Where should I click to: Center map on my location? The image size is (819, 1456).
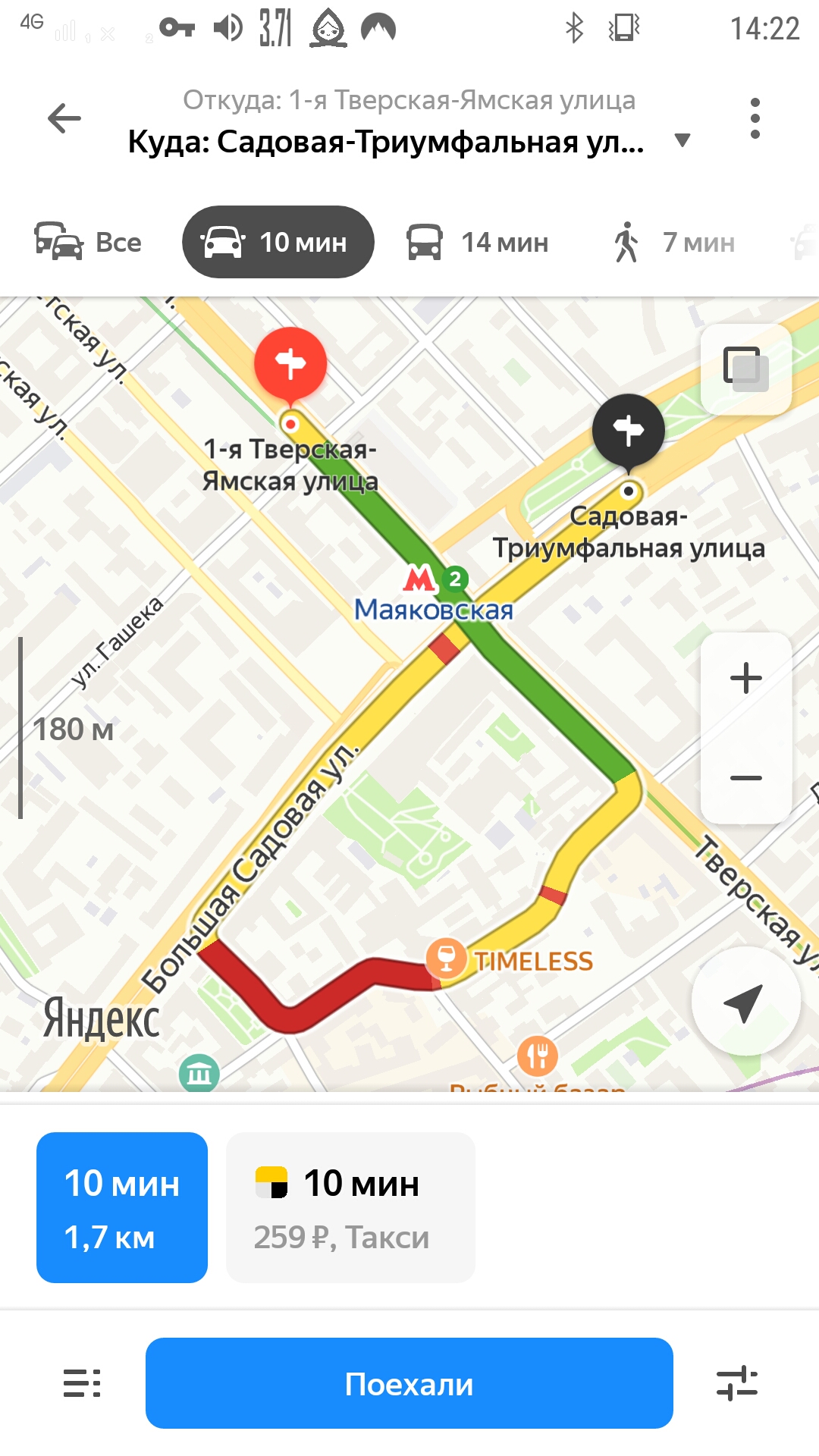point(745,1001)
